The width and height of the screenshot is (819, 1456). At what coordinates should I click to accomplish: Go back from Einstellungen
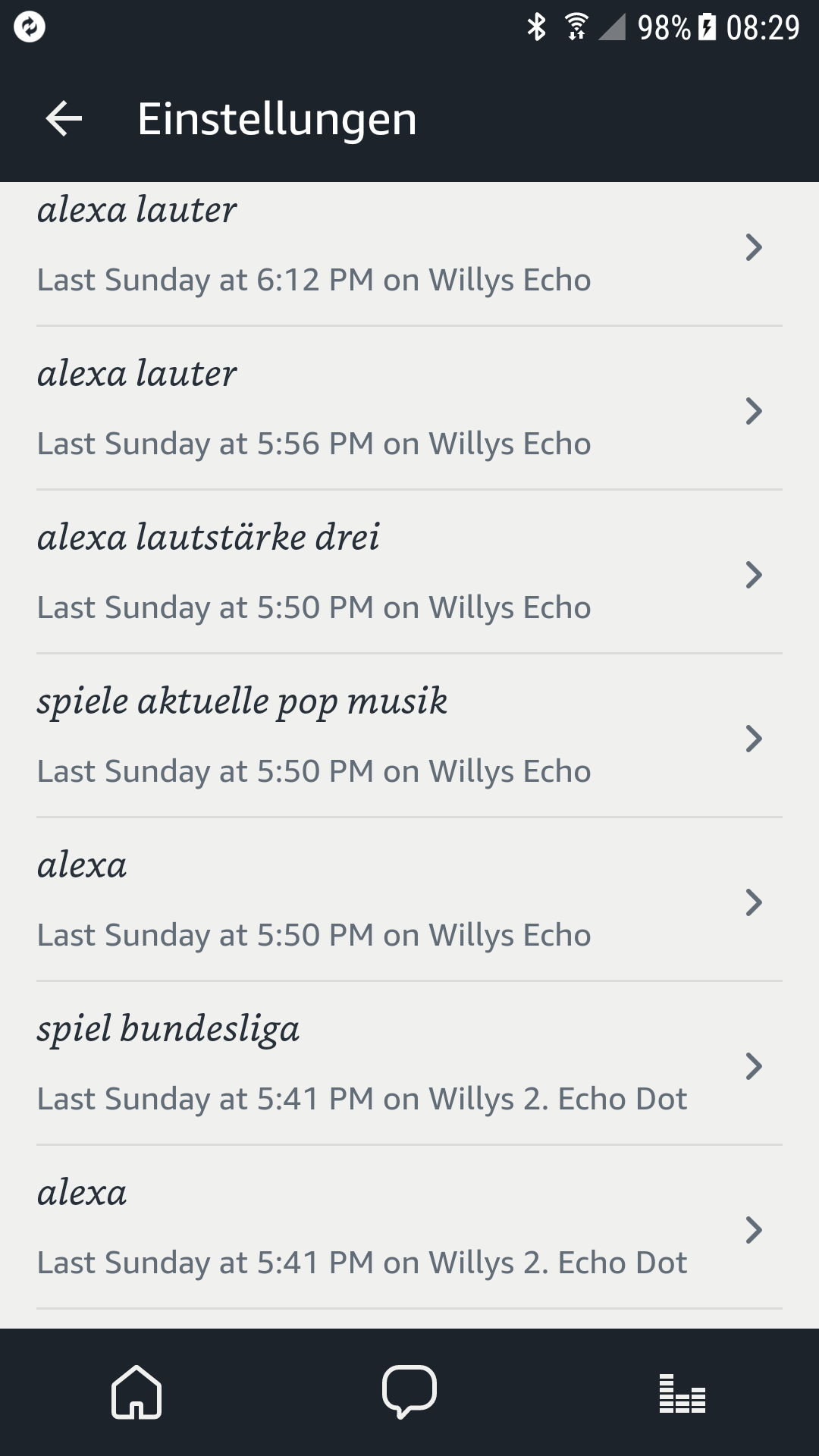[x=64, y=119]
